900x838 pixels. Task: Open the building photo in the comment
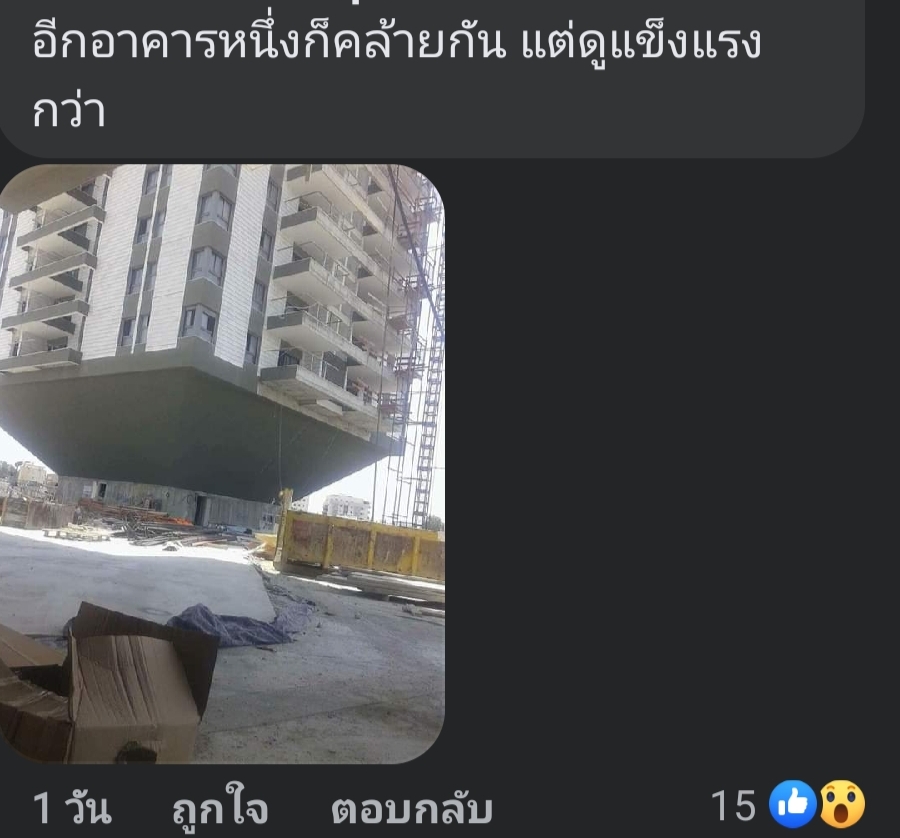222,463
